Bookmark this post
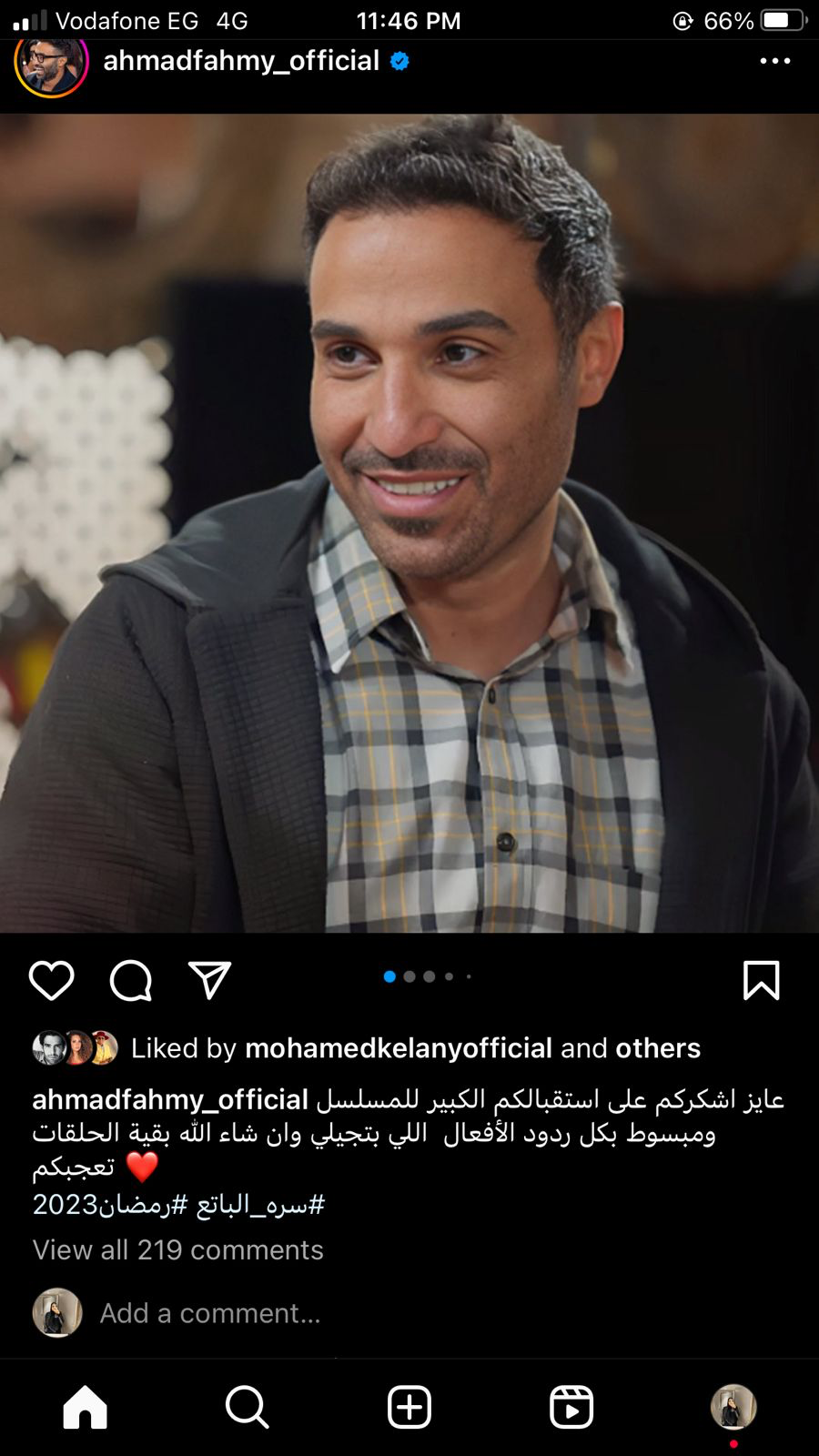 pos(761,981)
